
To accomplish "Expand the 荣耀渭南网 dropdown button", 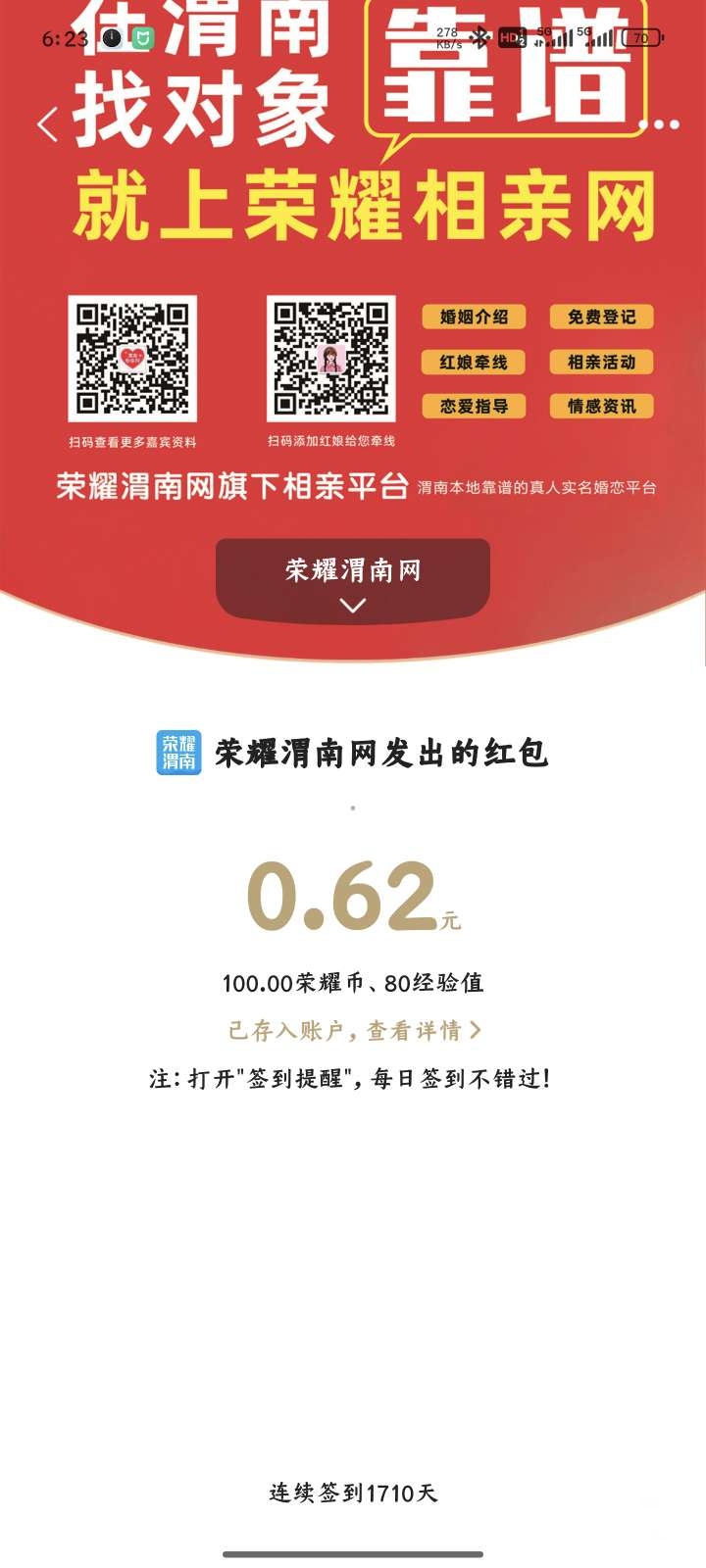I will click(x=353, y=580).
